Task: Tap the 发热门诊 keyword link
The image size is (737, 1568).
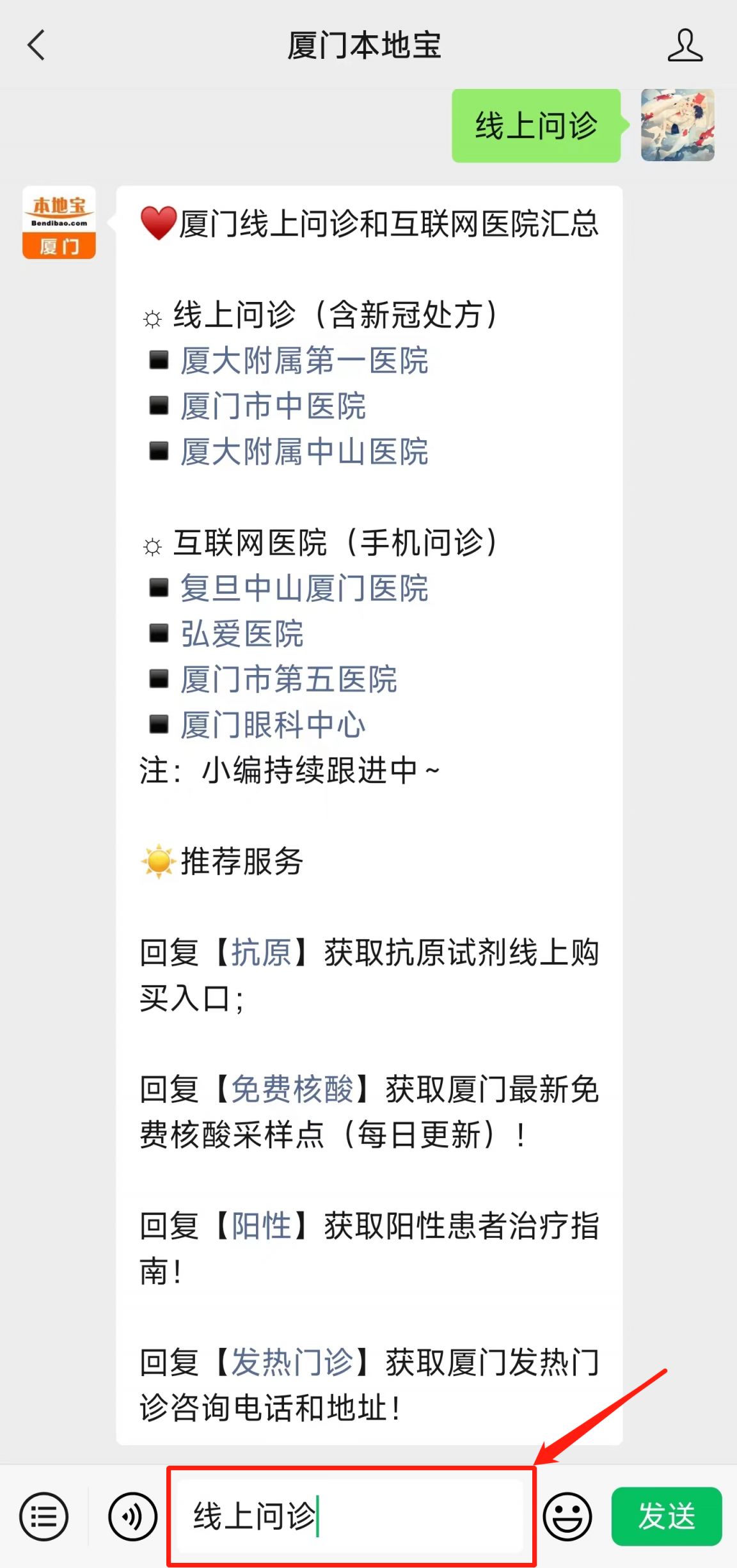Action: point(292,1362)
